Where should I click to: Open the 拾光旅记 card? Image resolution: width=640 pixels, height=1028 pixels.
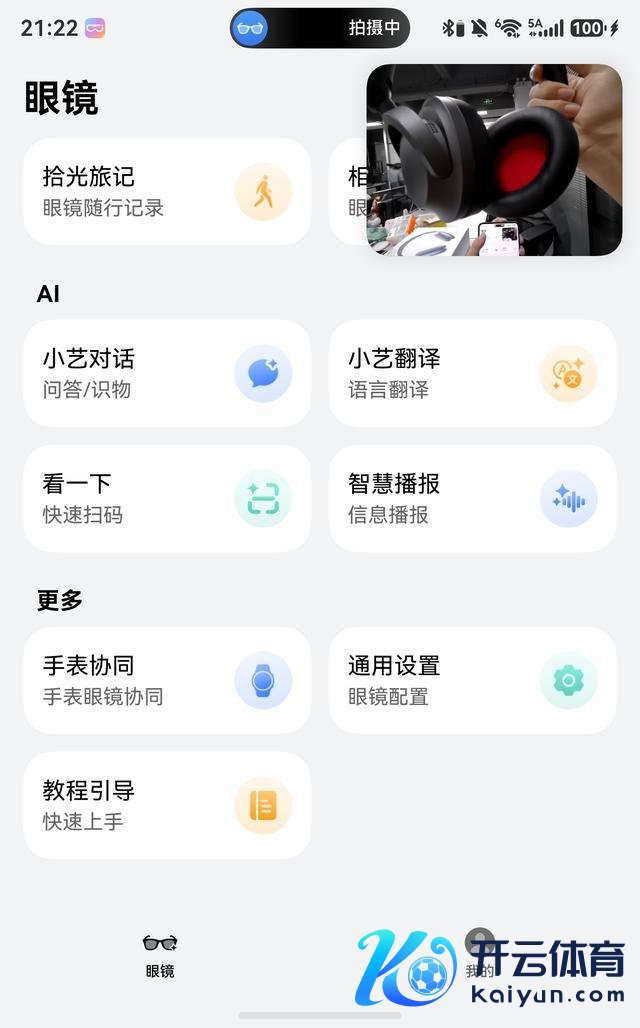pyautogui.click(x=166, y=192)
